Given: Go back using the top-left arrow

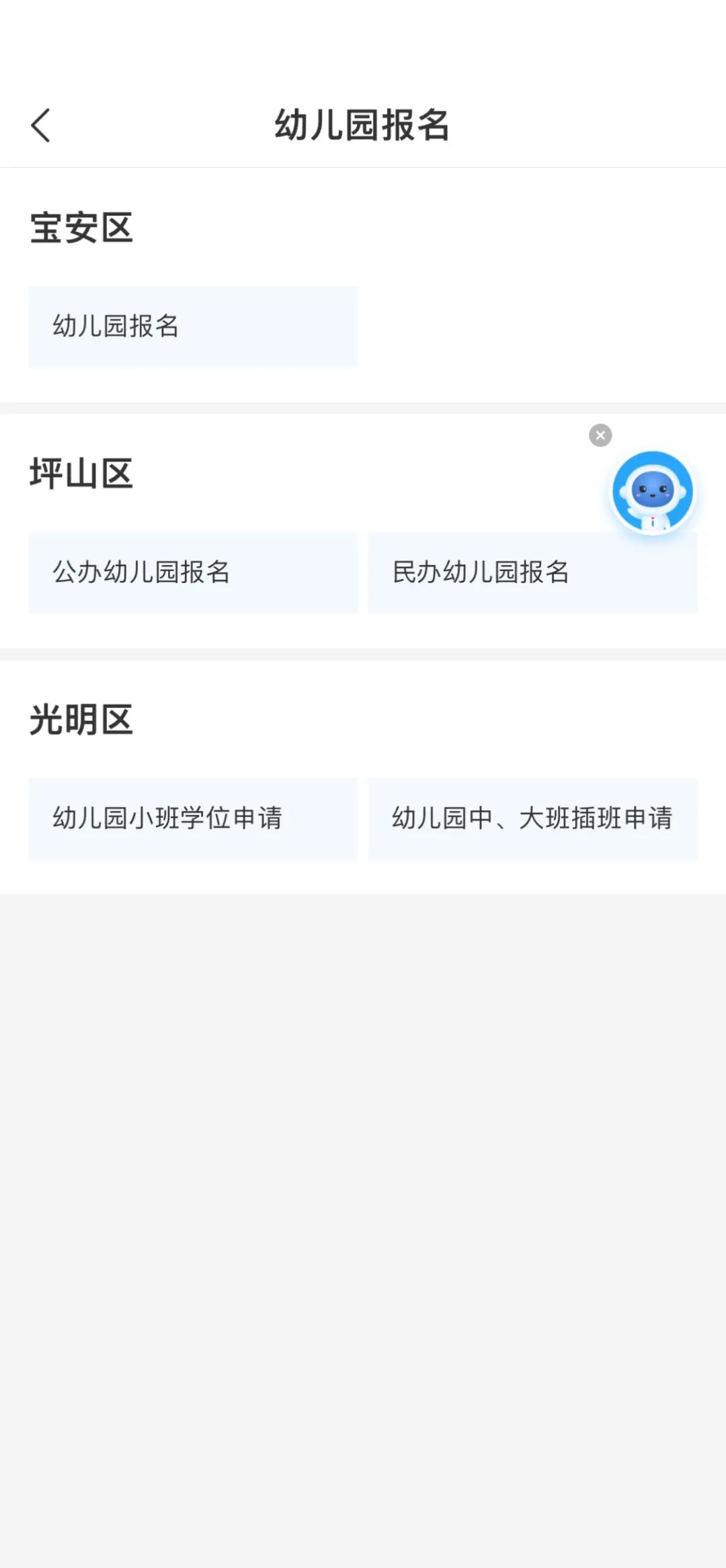Looking at the screenshot, I should click(x=40, y=125).
